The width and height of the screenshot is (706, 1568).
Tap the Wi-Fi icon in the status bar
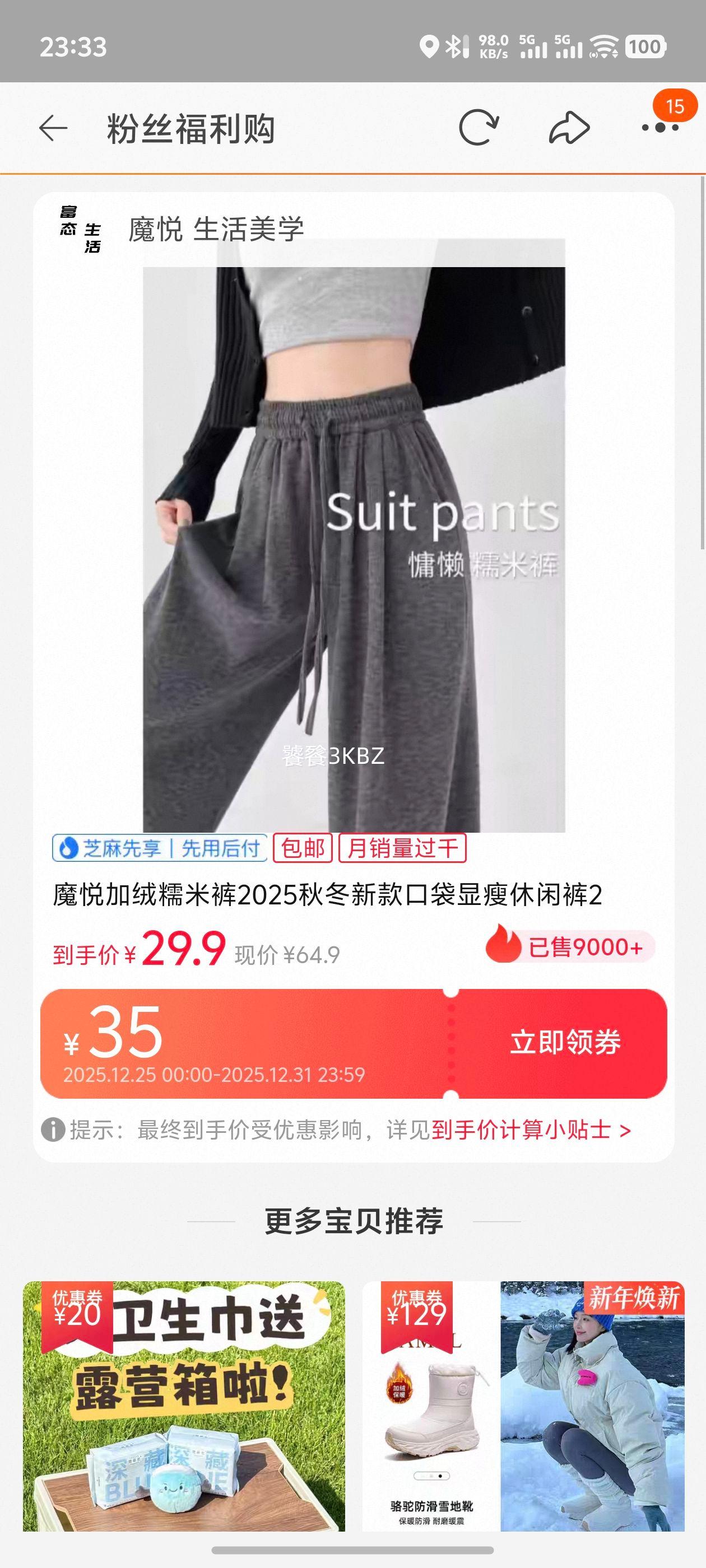click(x=605, y=45)
